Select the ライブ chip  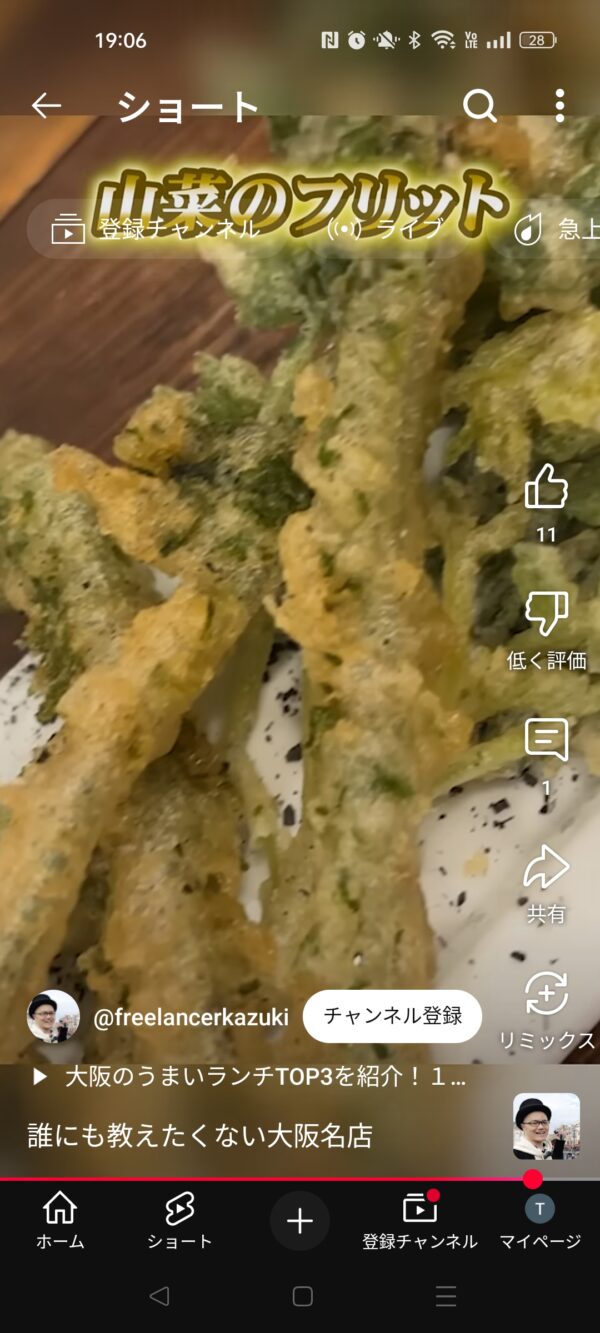(386, 229)
